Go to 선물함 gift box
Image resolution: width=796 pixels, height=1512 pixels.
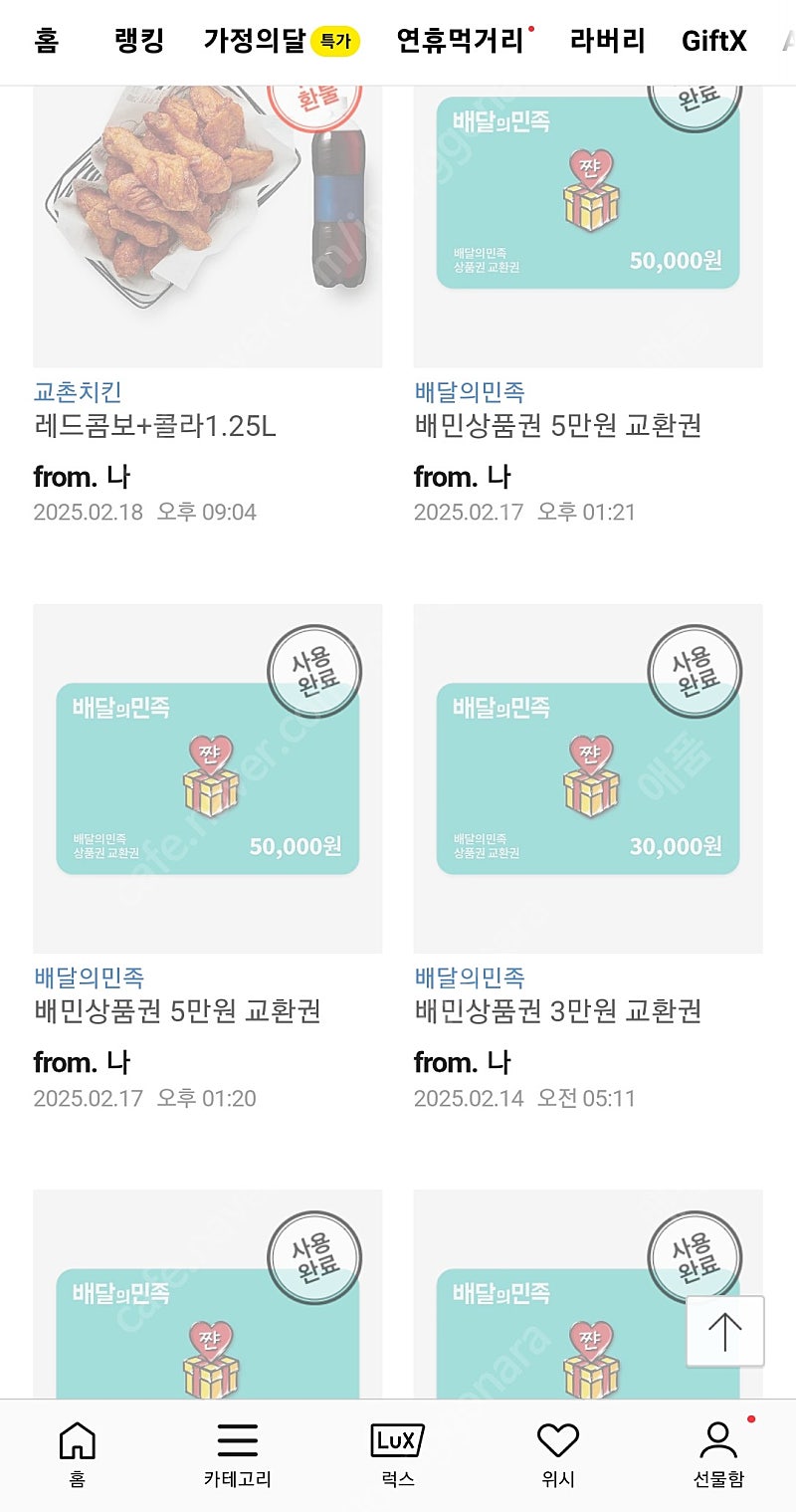click(718, 1454)
